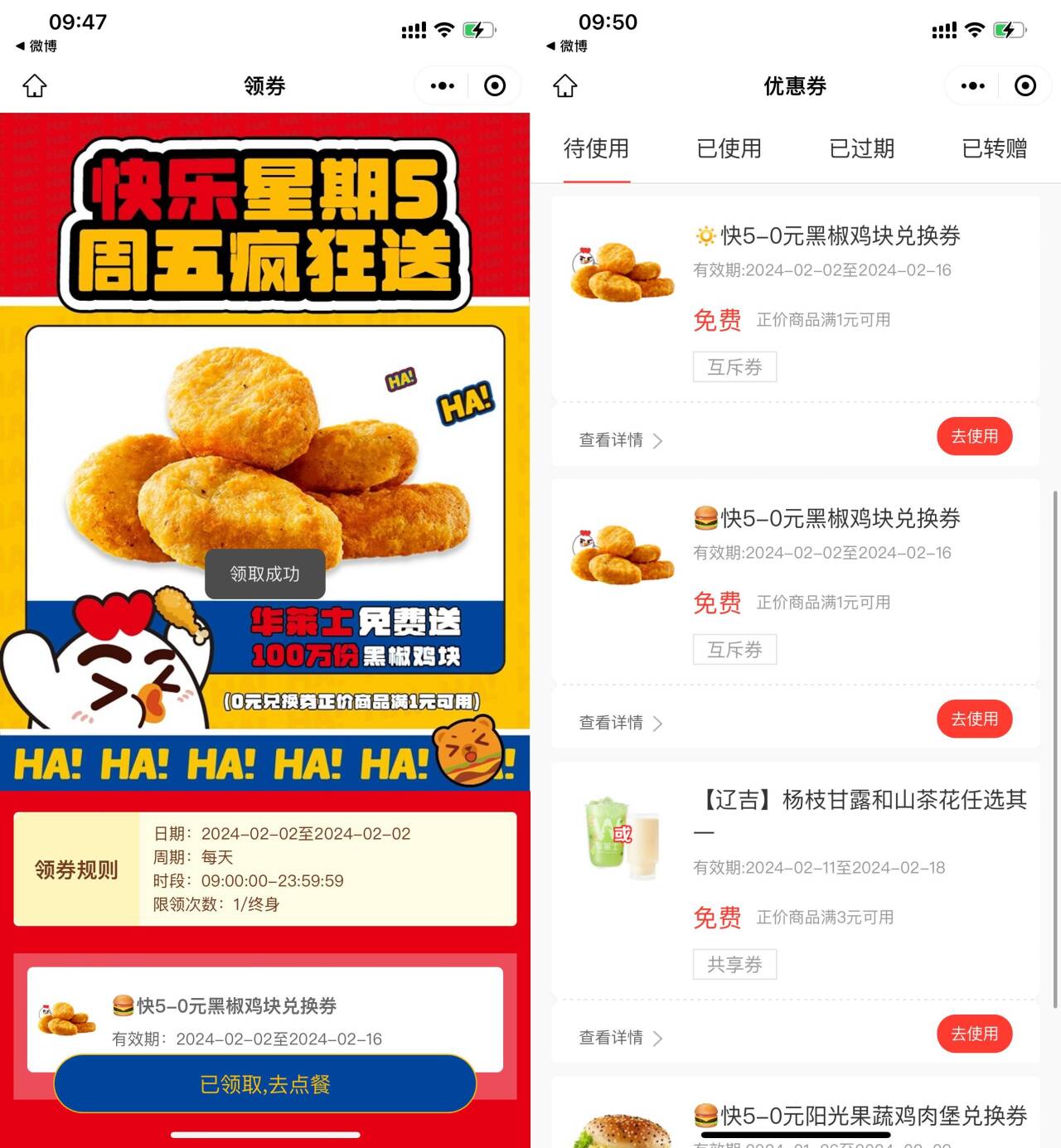
Task: Return to 微博 from the 领券 page
Action: coord(36,46)
